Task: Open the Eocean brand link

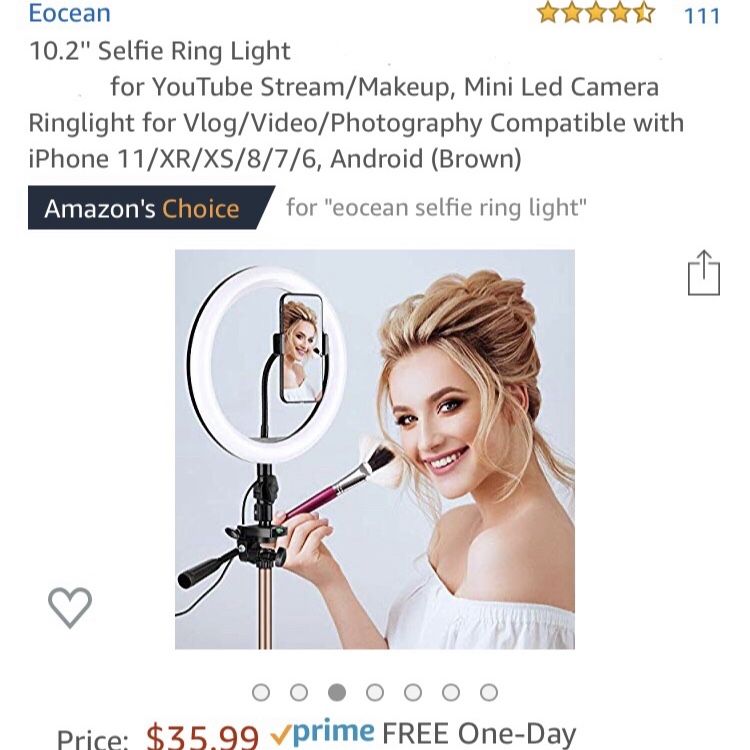Action: [69, 14]
